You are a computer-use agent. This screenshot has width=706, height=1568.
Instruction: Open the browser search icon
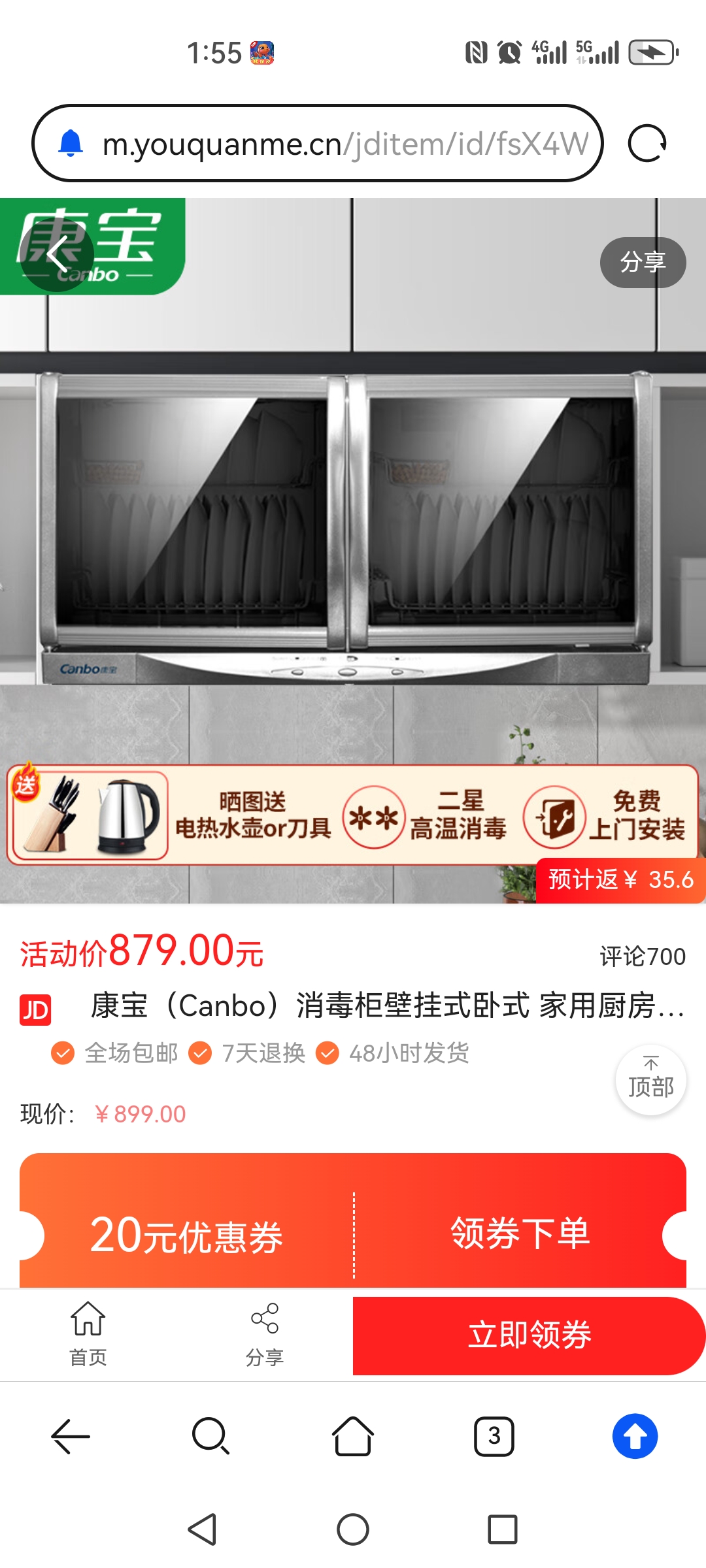(210, 1436)
